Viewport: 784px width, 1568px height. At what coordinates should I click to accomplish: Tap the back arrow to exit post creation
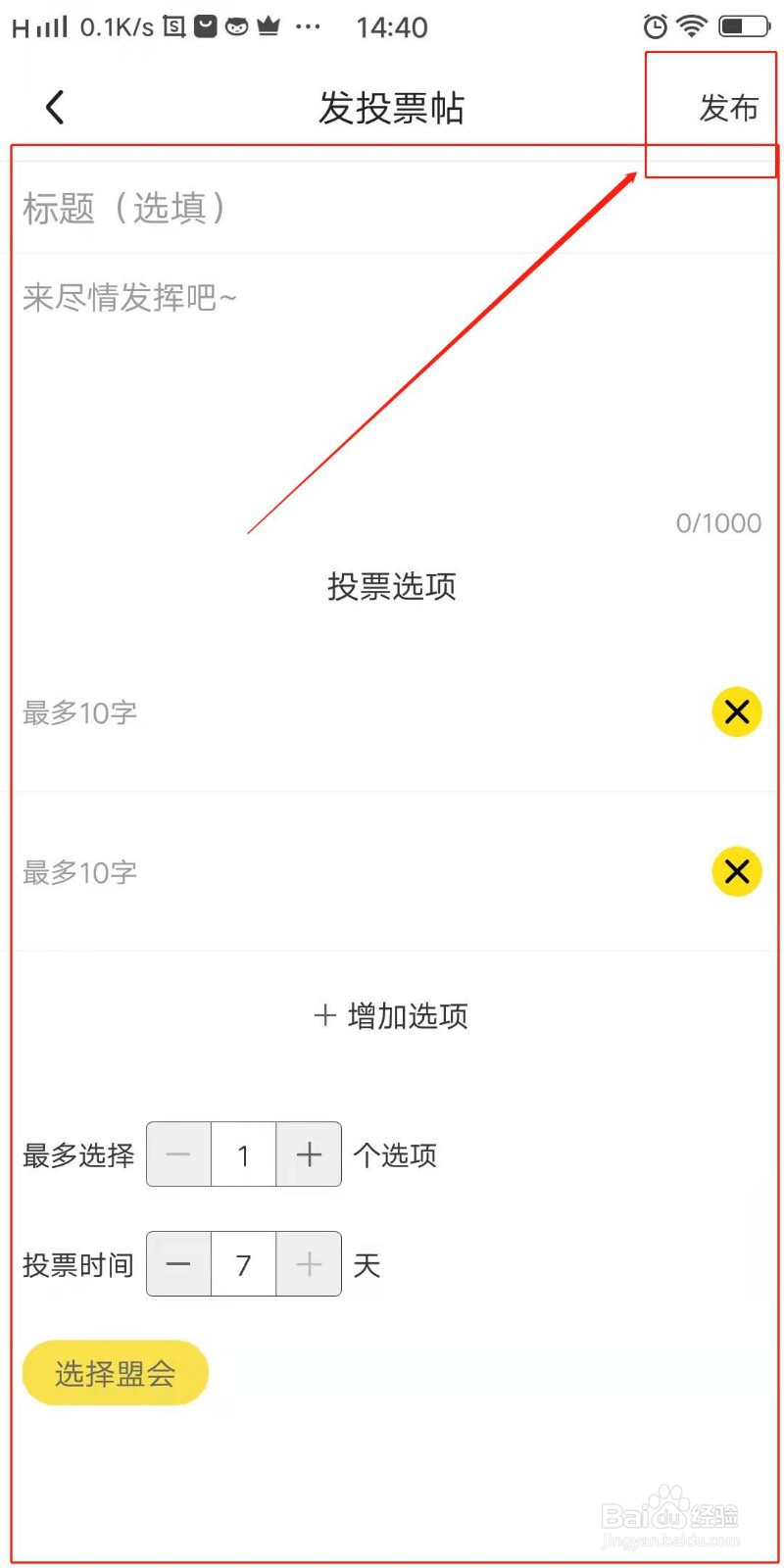click(x=54, y=108)
